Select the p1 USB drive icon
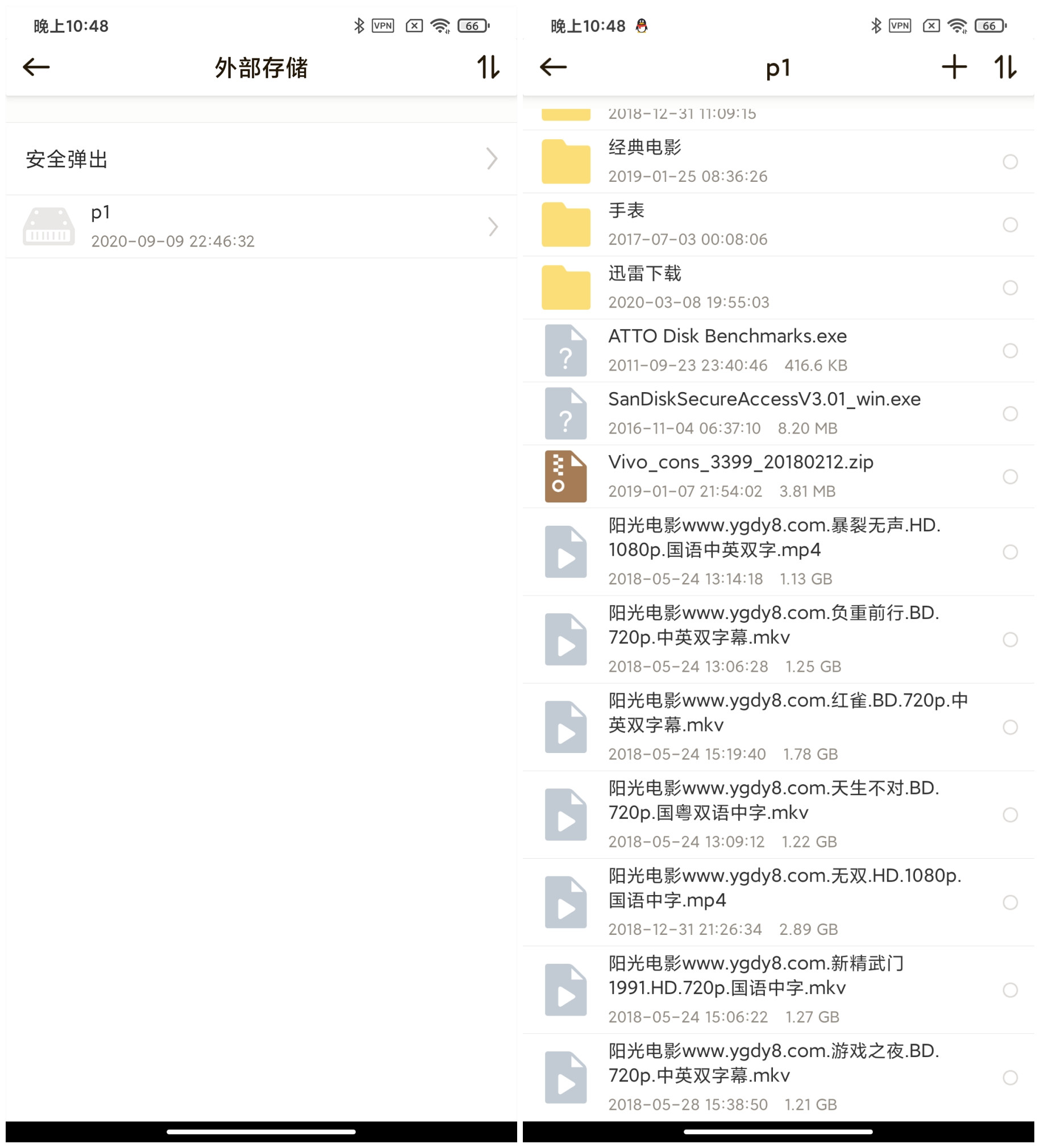This screenshot has height=1148, width=1040. click(x=49, y=226)
